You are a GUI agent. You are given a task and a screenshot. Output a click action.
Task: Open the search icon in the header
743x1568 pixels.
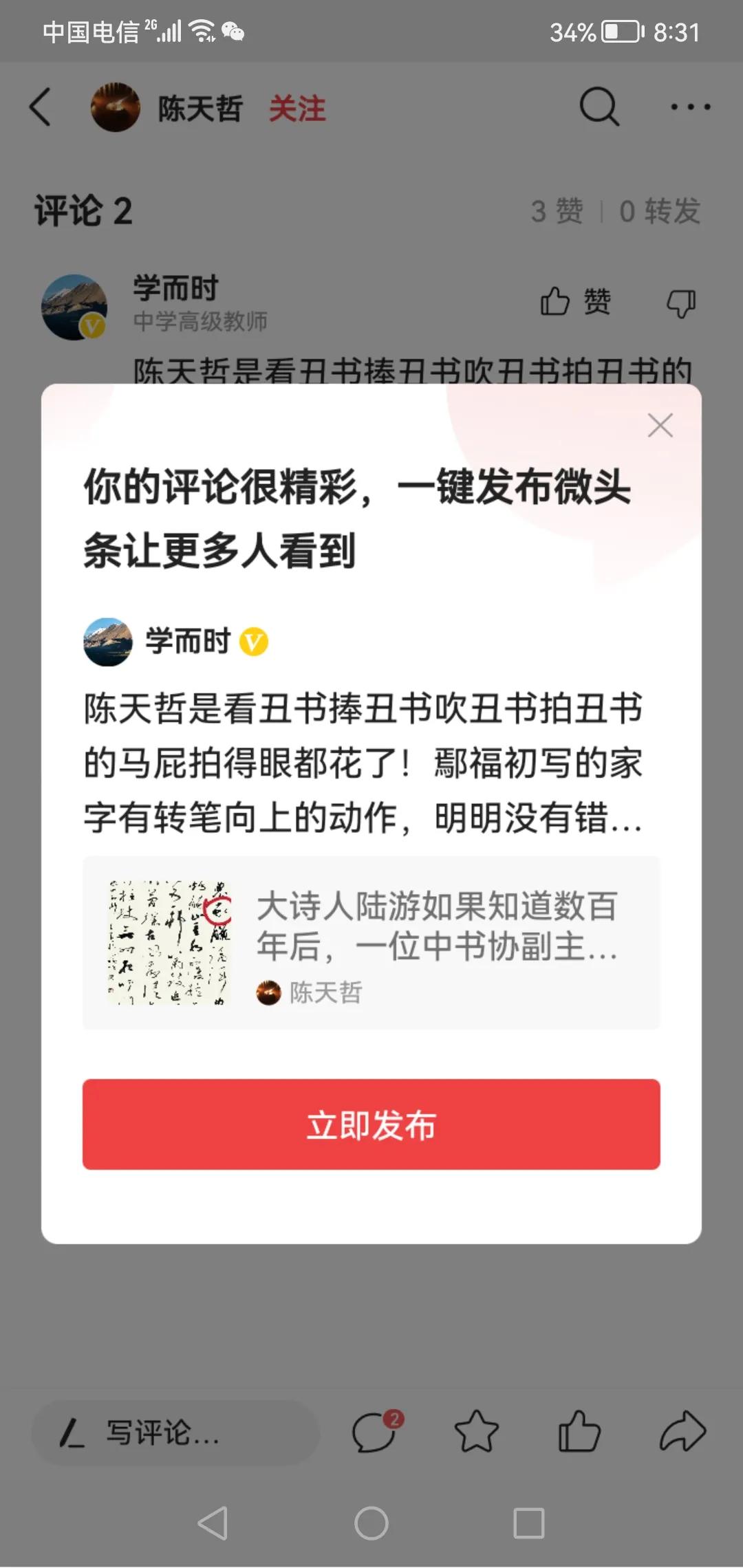pos(599,107)
